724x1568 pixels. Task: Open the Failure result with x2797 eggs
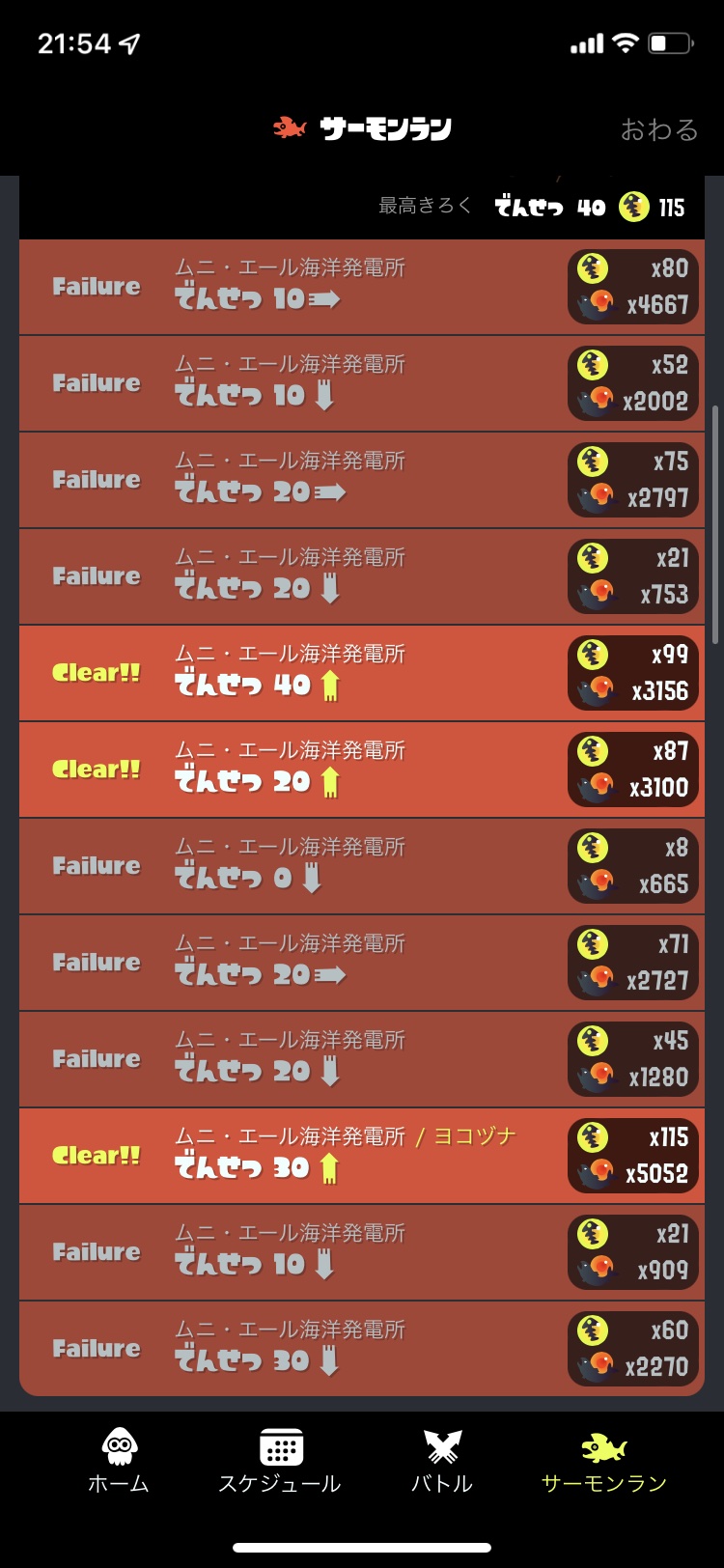[362, 480]
